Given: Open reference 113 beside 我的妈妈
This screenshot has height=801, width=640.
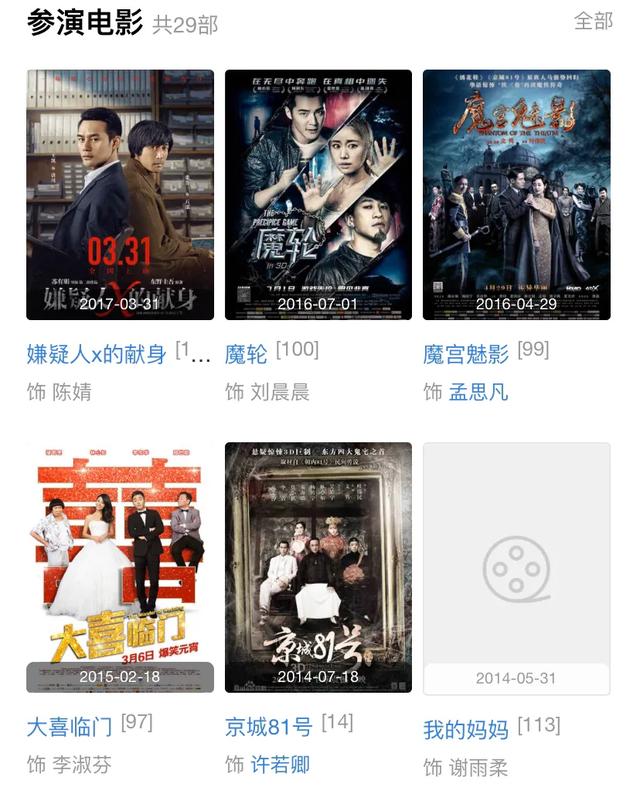Looking at the screenshot, I should pyautogui.click(x=539, y=725).
